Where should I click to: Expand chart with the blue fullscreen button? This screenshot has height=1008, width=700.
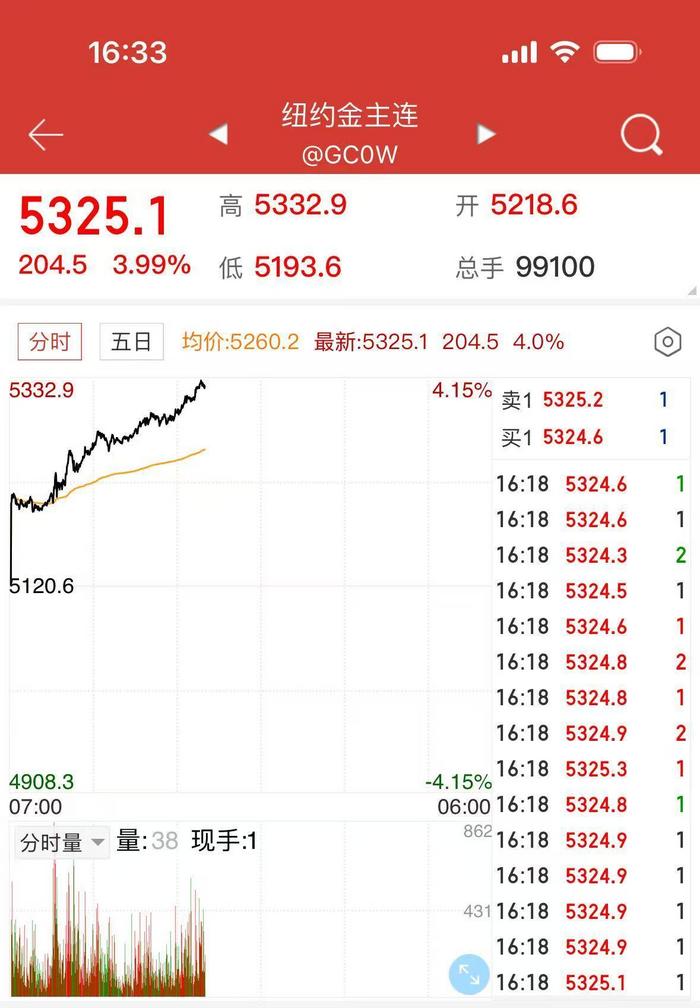pos(469,973)
